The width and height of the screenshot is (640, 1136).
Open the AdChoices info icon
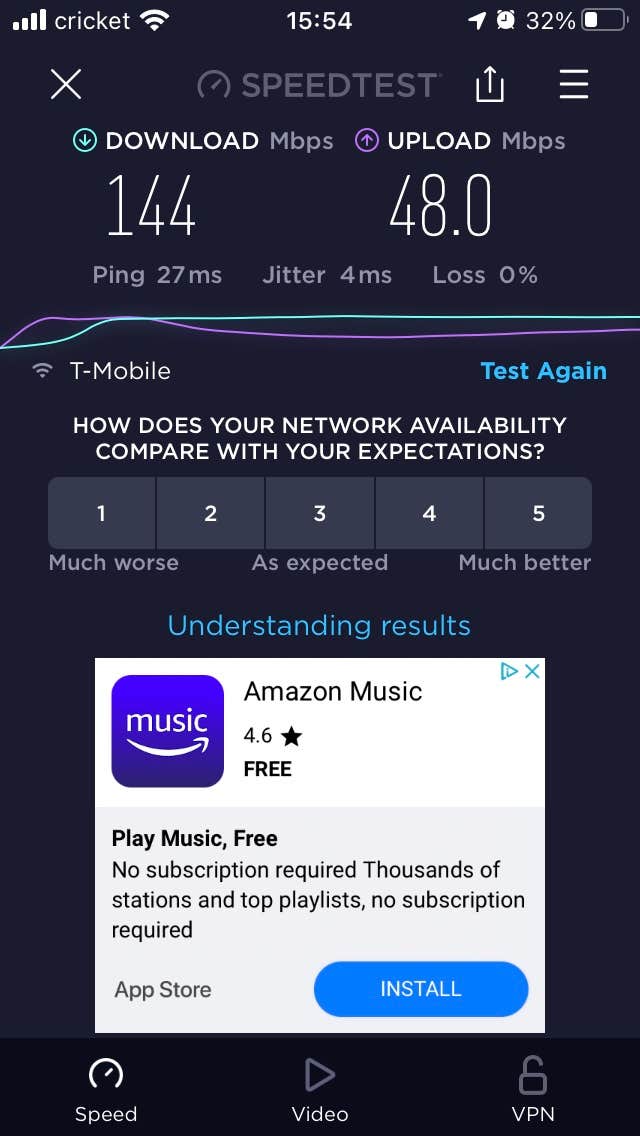point(509,671)
